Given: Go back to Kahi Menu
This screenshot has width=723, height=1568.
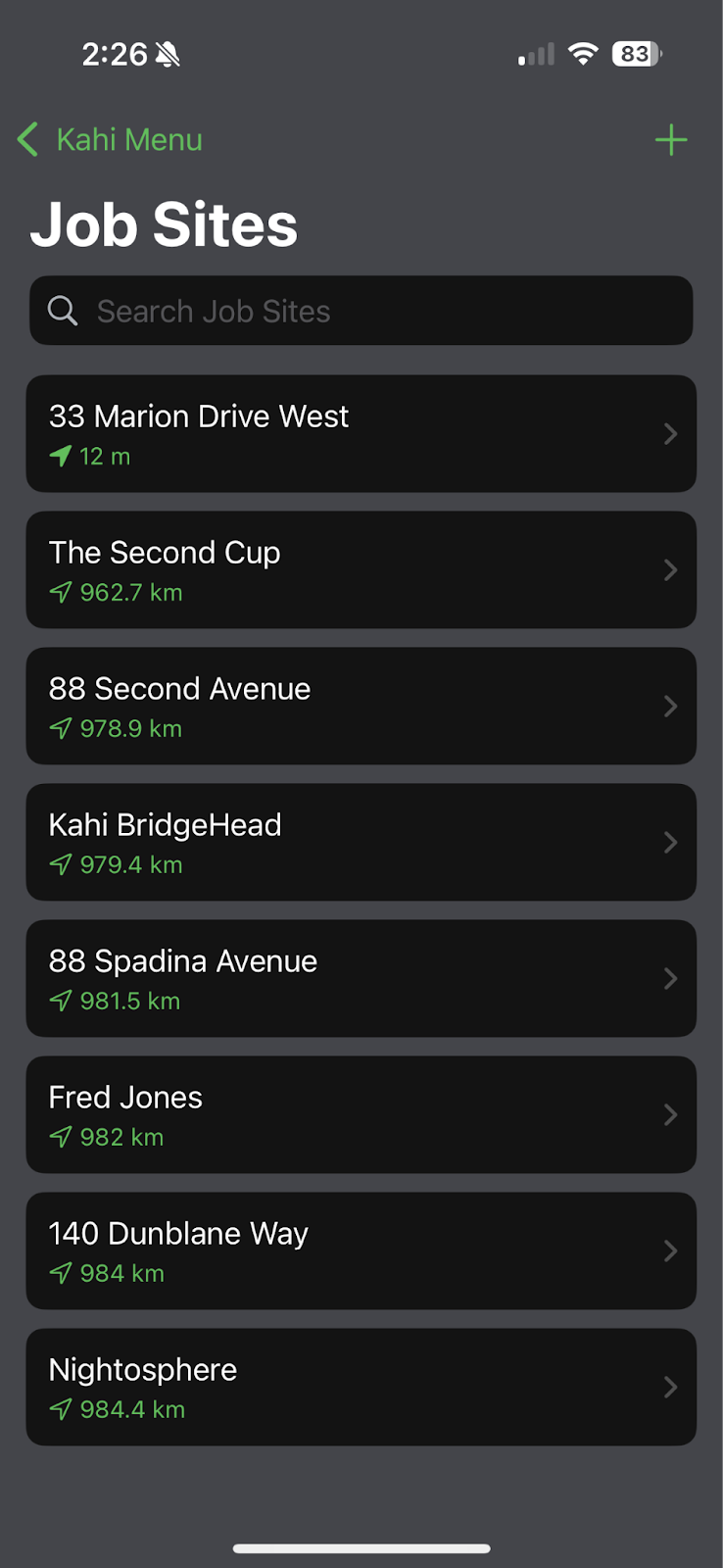Looking at the screenshot, I should (110, 140).
